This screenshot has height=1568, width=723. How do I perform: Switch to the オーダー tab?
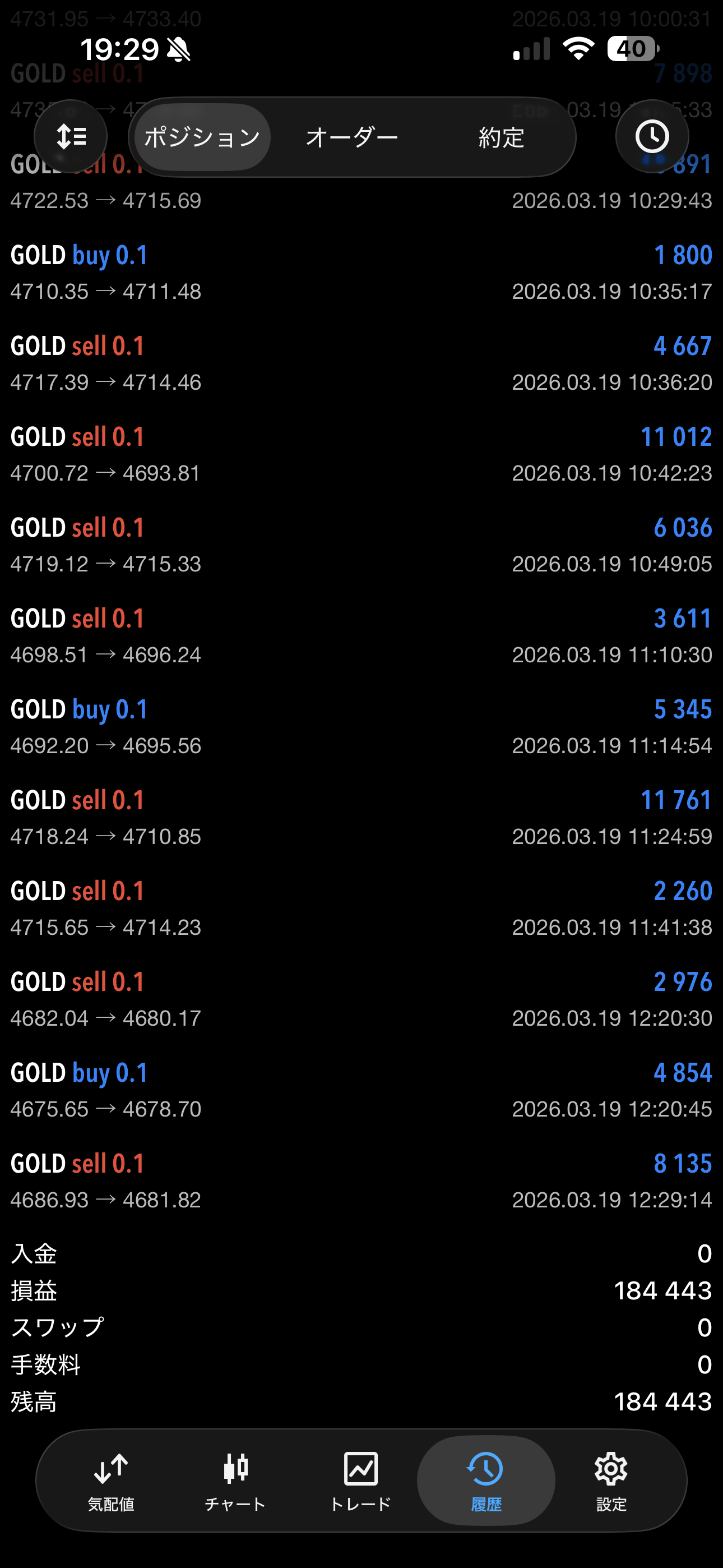(x=352, y=137)
